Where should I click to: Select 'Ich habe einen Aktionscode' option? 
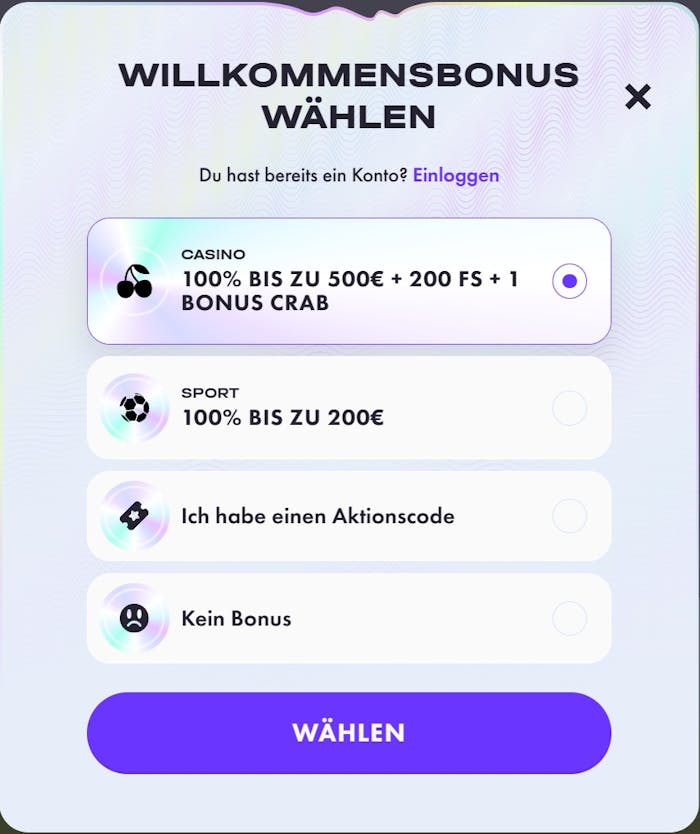569,516
